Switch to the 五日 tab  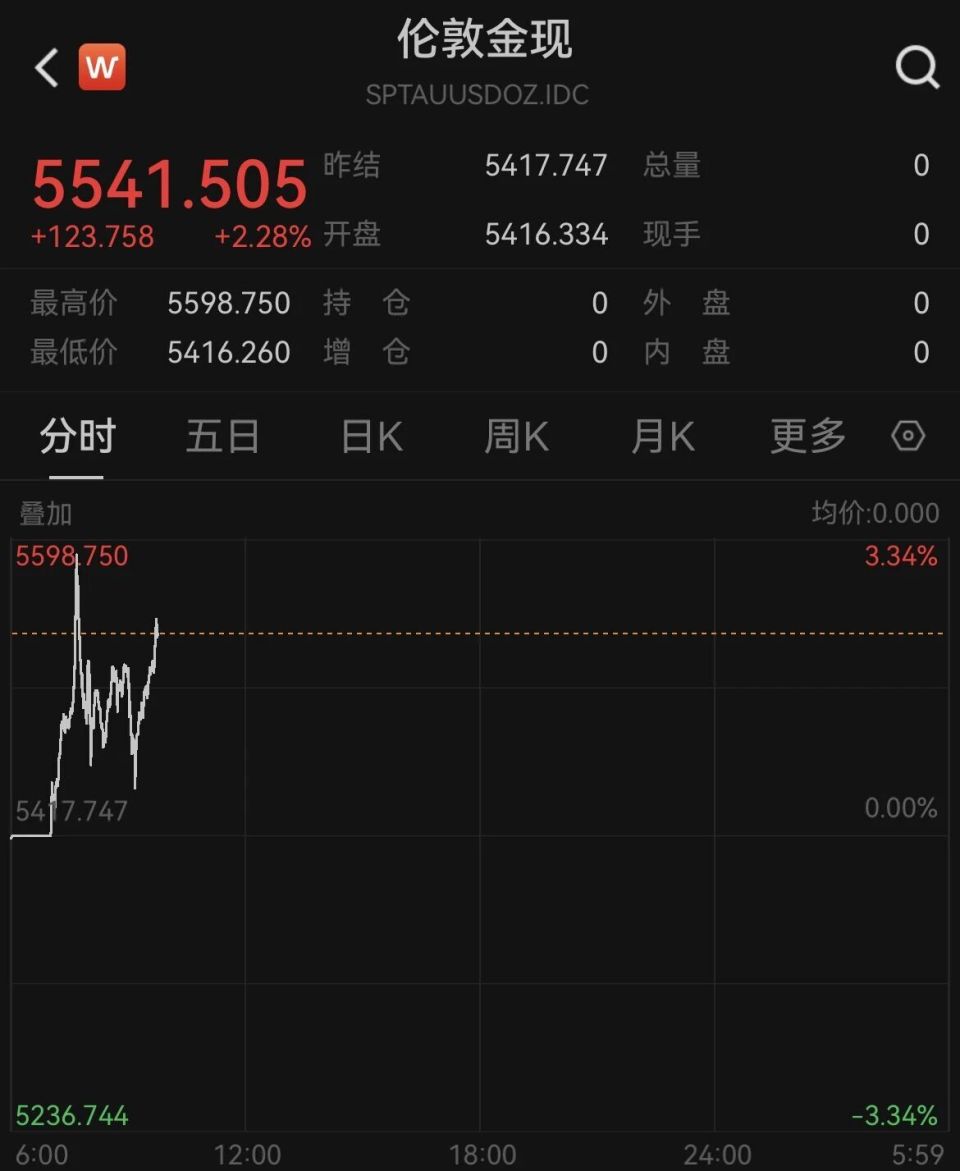222,435
